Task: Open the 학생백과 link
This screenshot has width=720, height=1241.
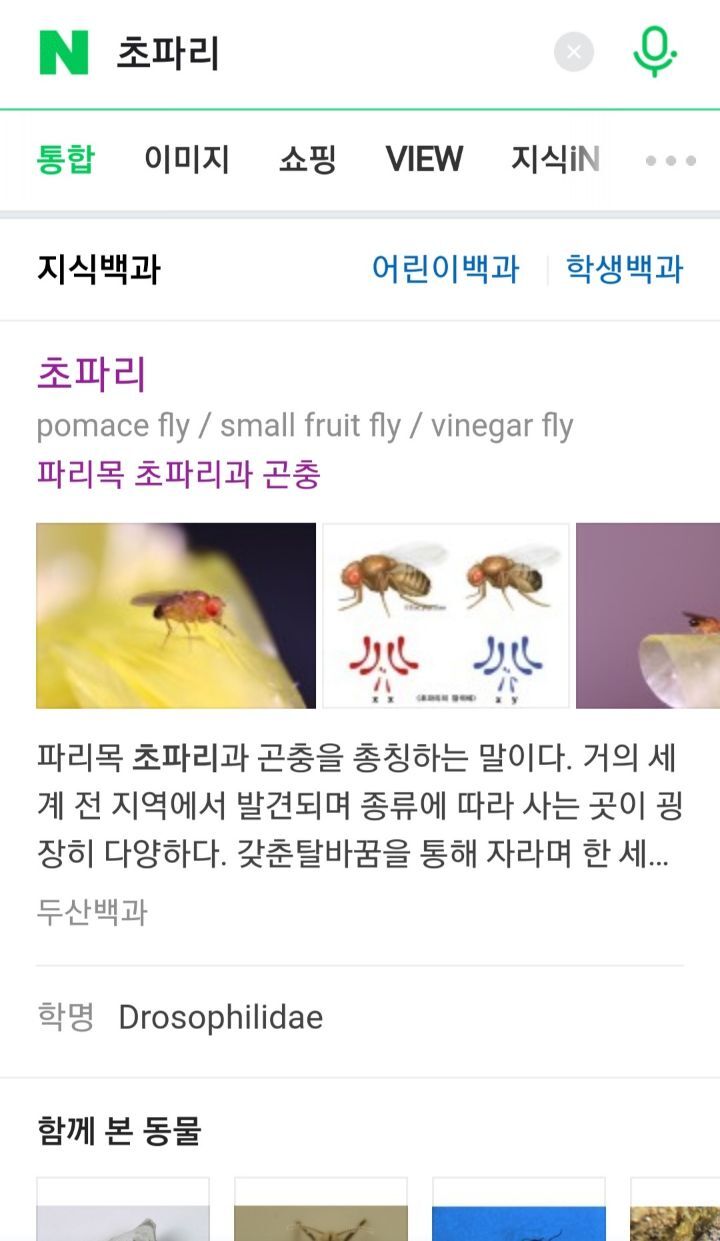Action: (624, 269)
